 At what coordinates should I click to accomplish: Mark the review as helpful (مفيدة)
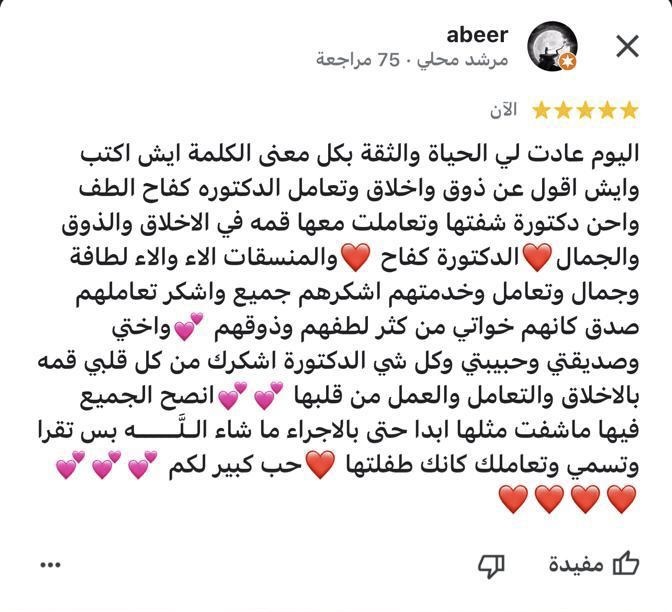click(594, 565)
